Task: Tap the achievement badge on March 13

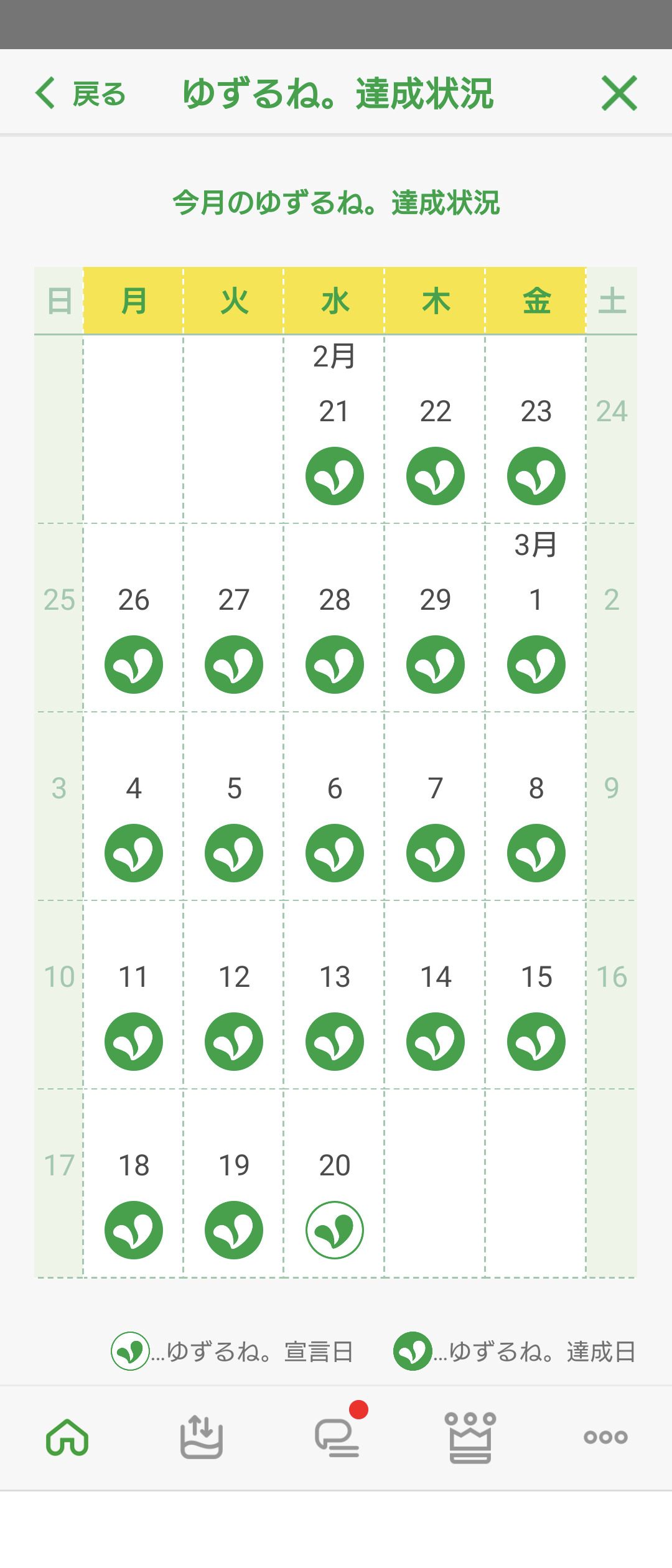Action: coord(334,1042)
